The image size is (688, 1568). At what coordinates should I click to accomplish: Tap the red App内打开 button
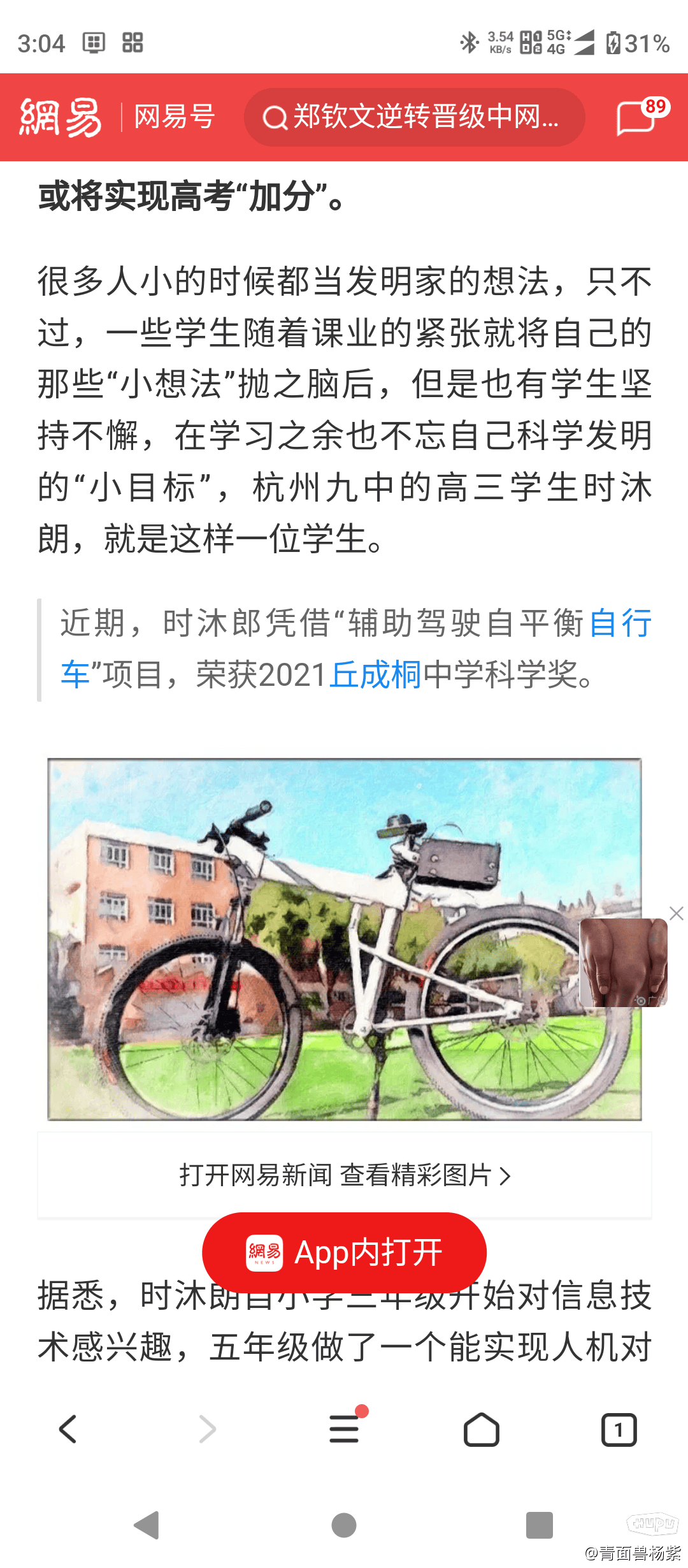click(x=344, y=1252)
